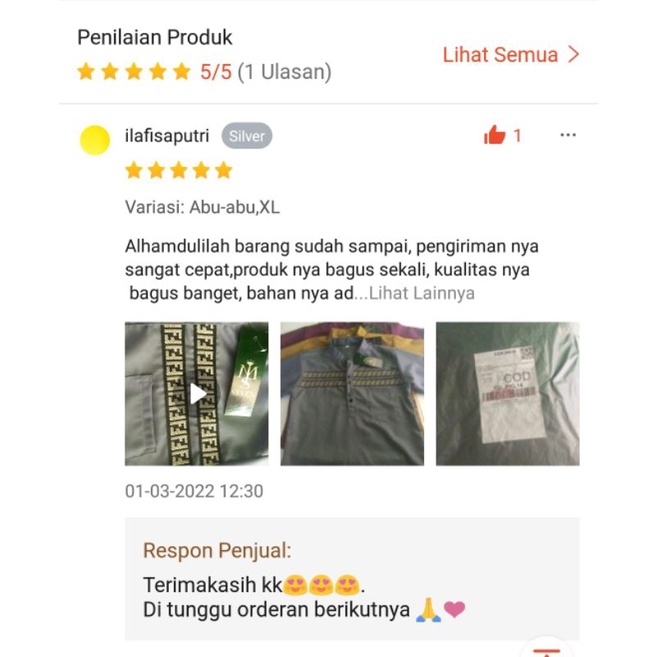Expand the review text with Lihat Lainnya
Image resolution: width=657 pixels, height=657 pixels.
[421, 293]
